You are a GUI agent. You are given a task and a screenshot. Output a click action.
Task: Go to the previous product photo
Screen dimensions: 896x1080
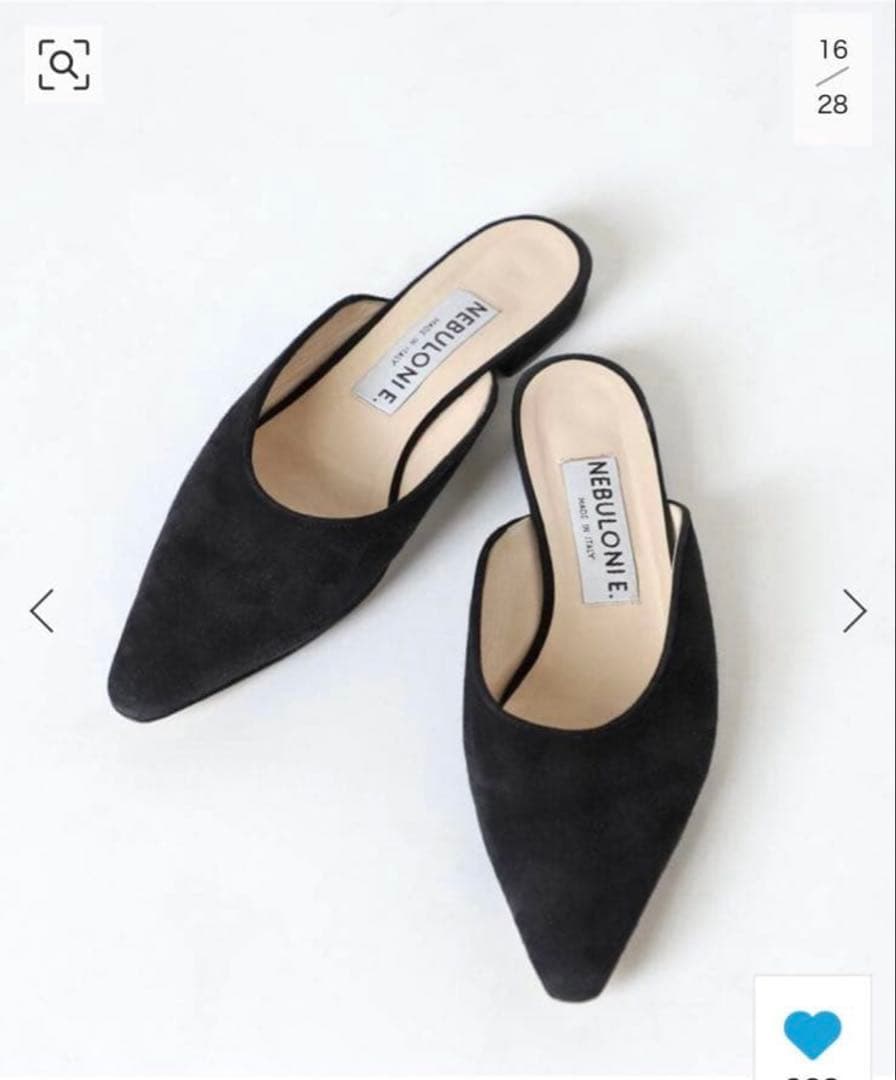click(x=42, y=610)
